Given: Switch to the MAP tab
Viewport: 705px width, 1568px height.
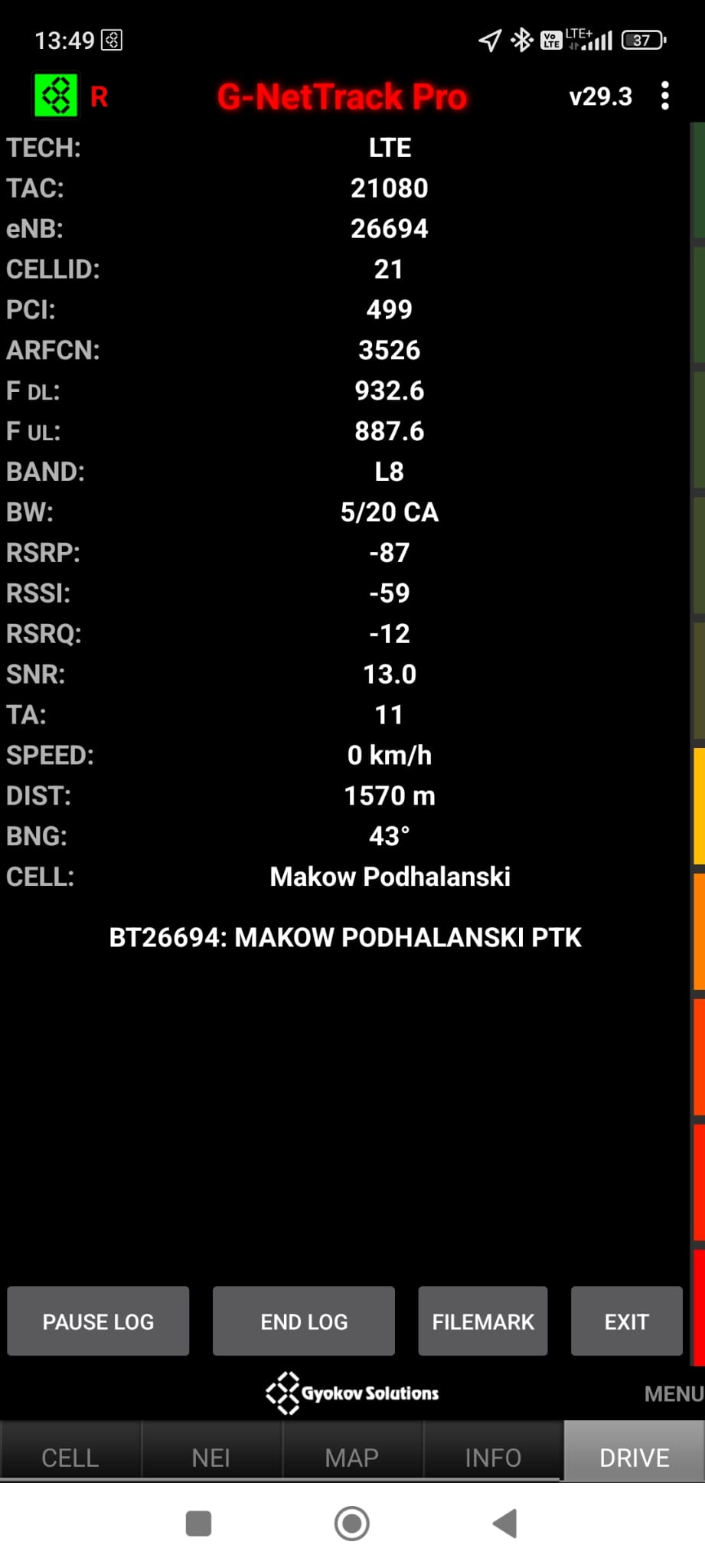Looking at the screenshot, I should tap(352, 1457).
